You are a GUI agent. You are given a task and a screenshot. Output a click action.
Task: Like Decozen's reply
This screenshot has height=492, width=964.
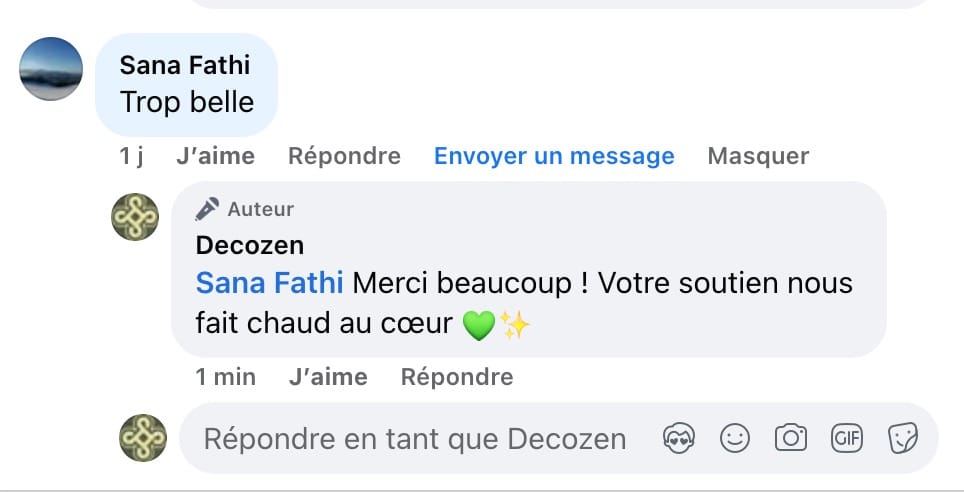(x=327, y=377)
